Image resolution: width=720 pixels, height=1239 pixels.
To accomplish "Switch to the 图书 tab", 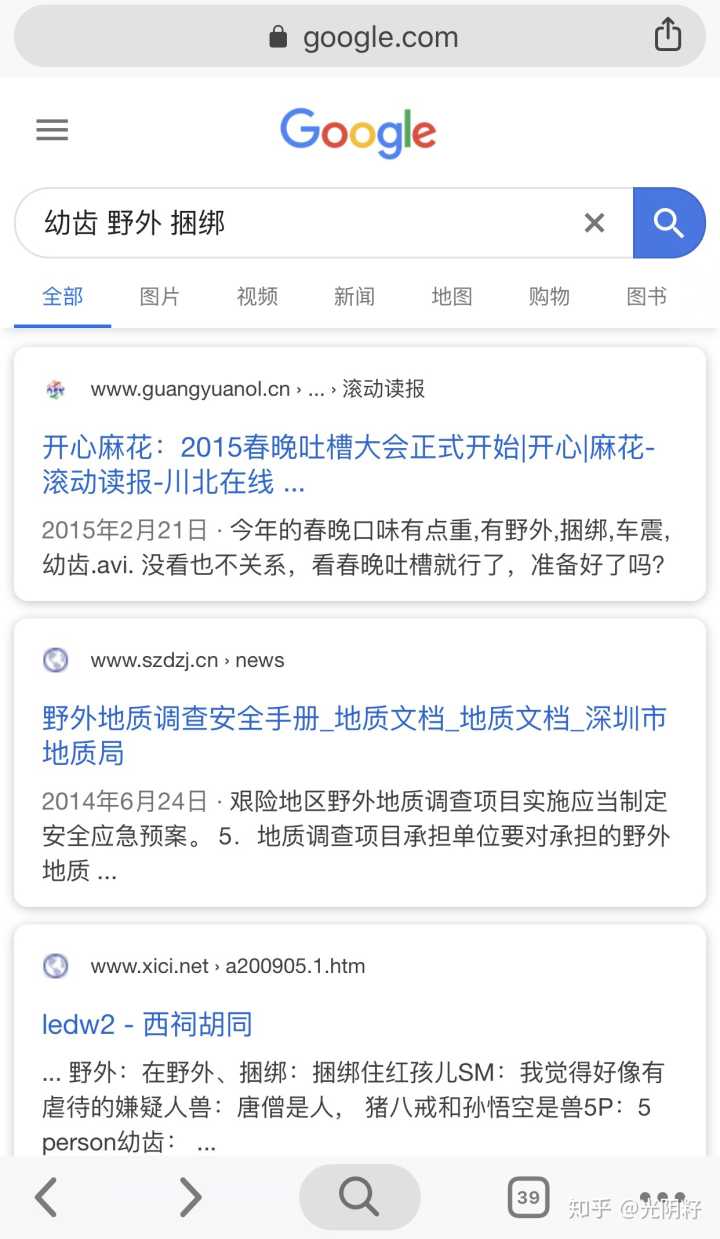I will click(646, 297).
